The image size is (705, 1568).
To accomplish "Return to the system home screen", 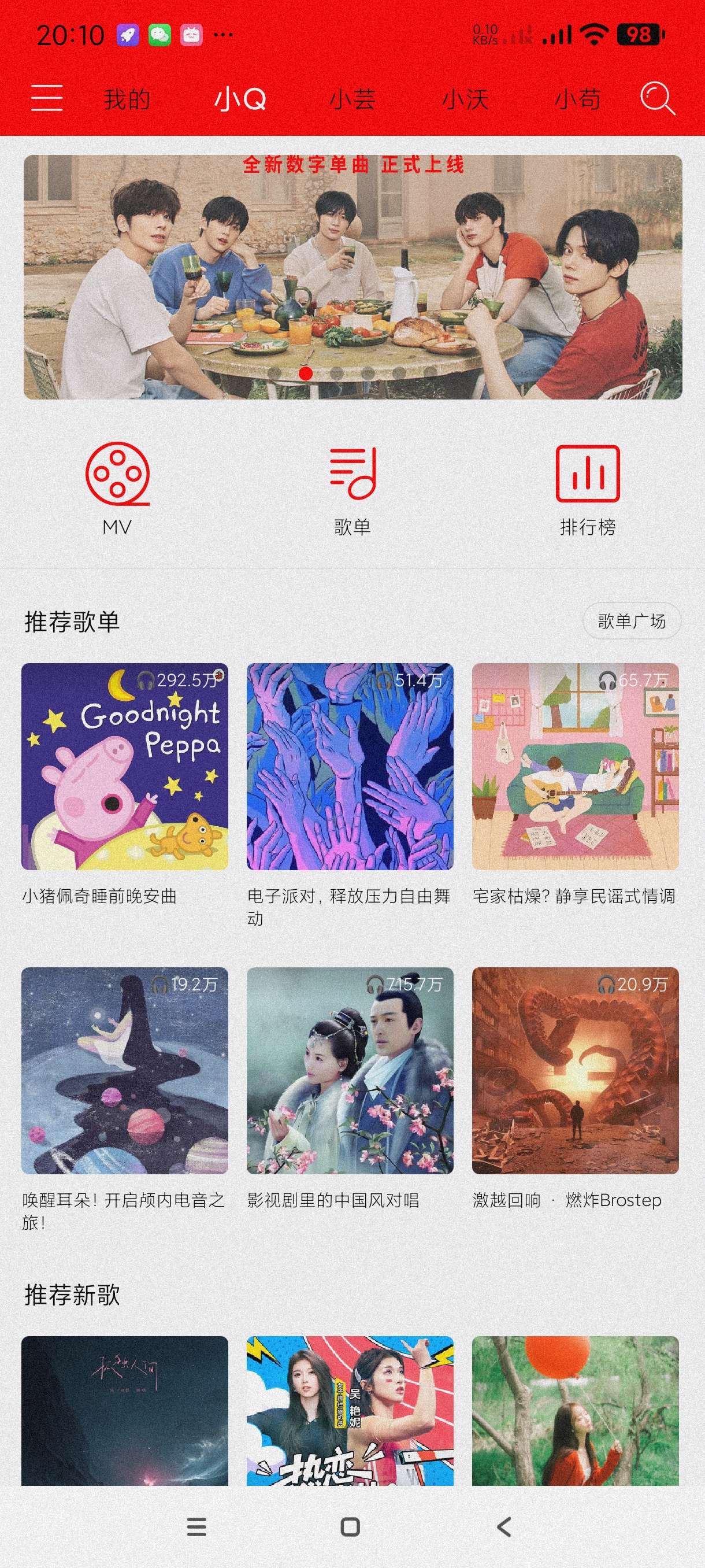I will coord(350,1526).
